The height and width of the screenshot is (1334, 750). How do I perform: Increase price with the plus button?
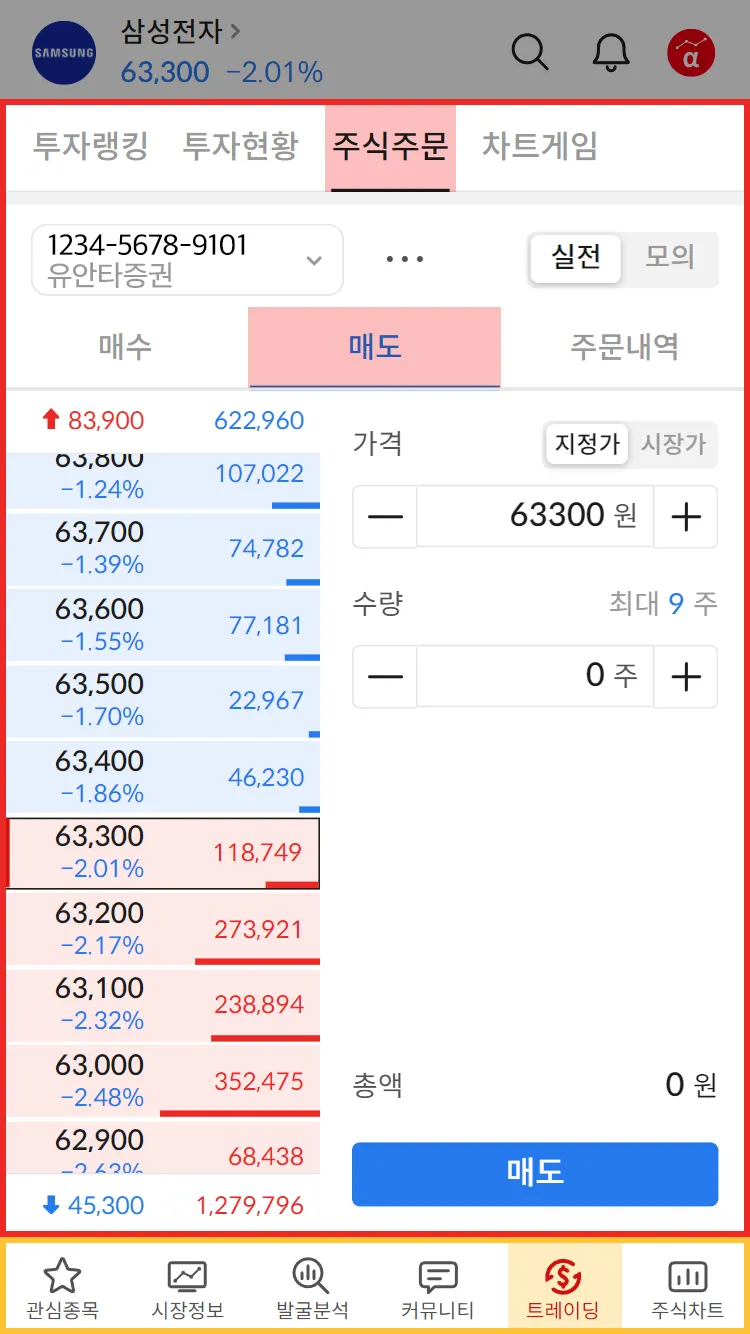(x=686, y=517)
